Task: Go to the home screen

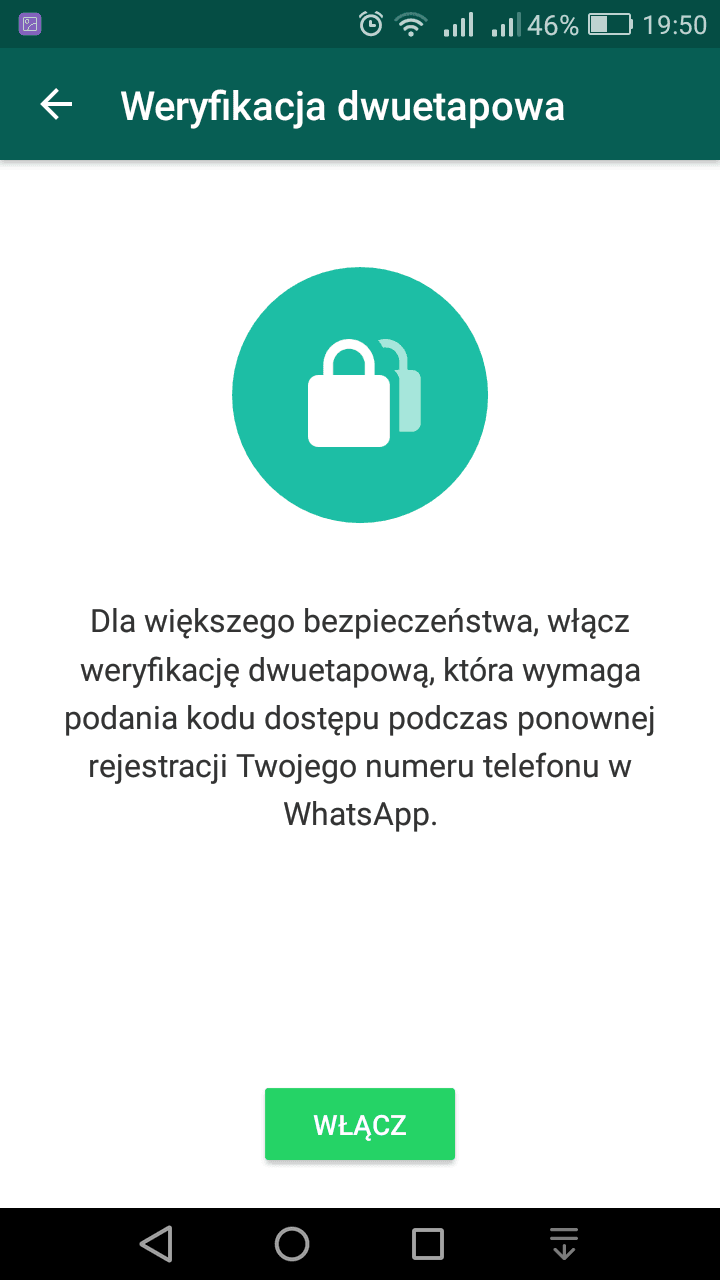Action: [x=292, y=1244]
